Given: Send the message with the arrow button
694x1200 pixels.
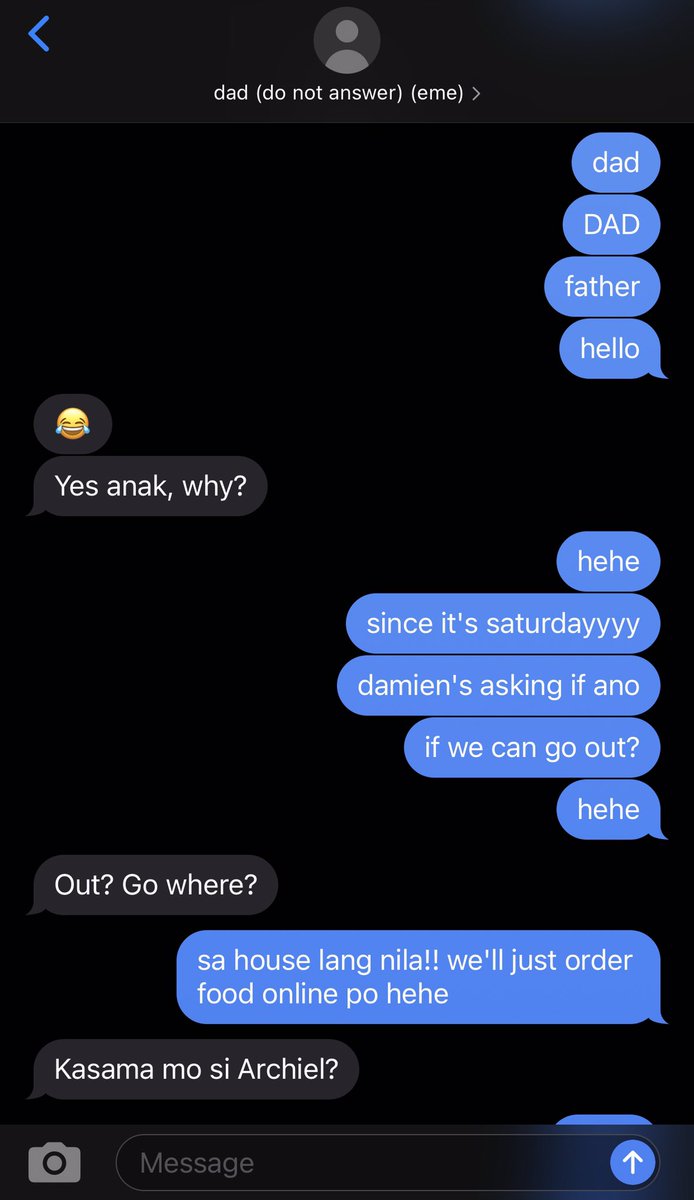Looking at the screenshot, I should pyautogui.click(x=632, y=1162).
